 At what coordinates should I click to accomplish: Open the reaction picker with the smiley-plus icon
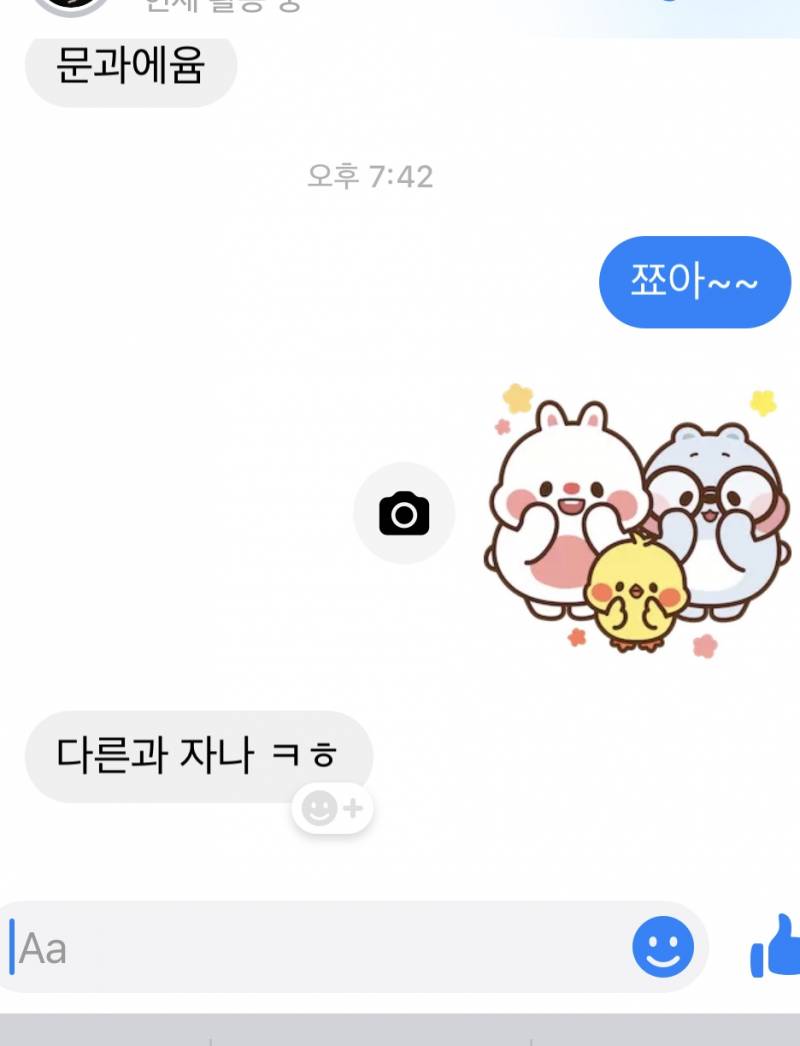pyautogui.click(x=330, y=809)
